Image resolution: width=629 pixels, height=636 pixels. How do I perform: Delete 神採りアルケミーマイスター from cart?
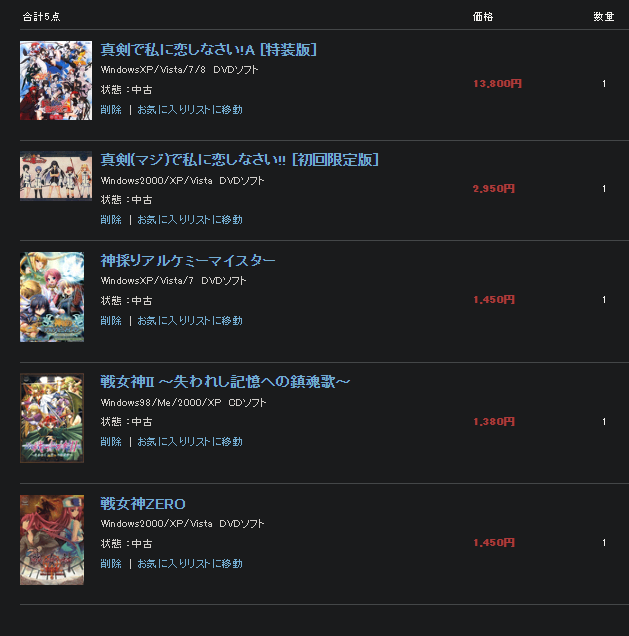click(x=111, y=321)
